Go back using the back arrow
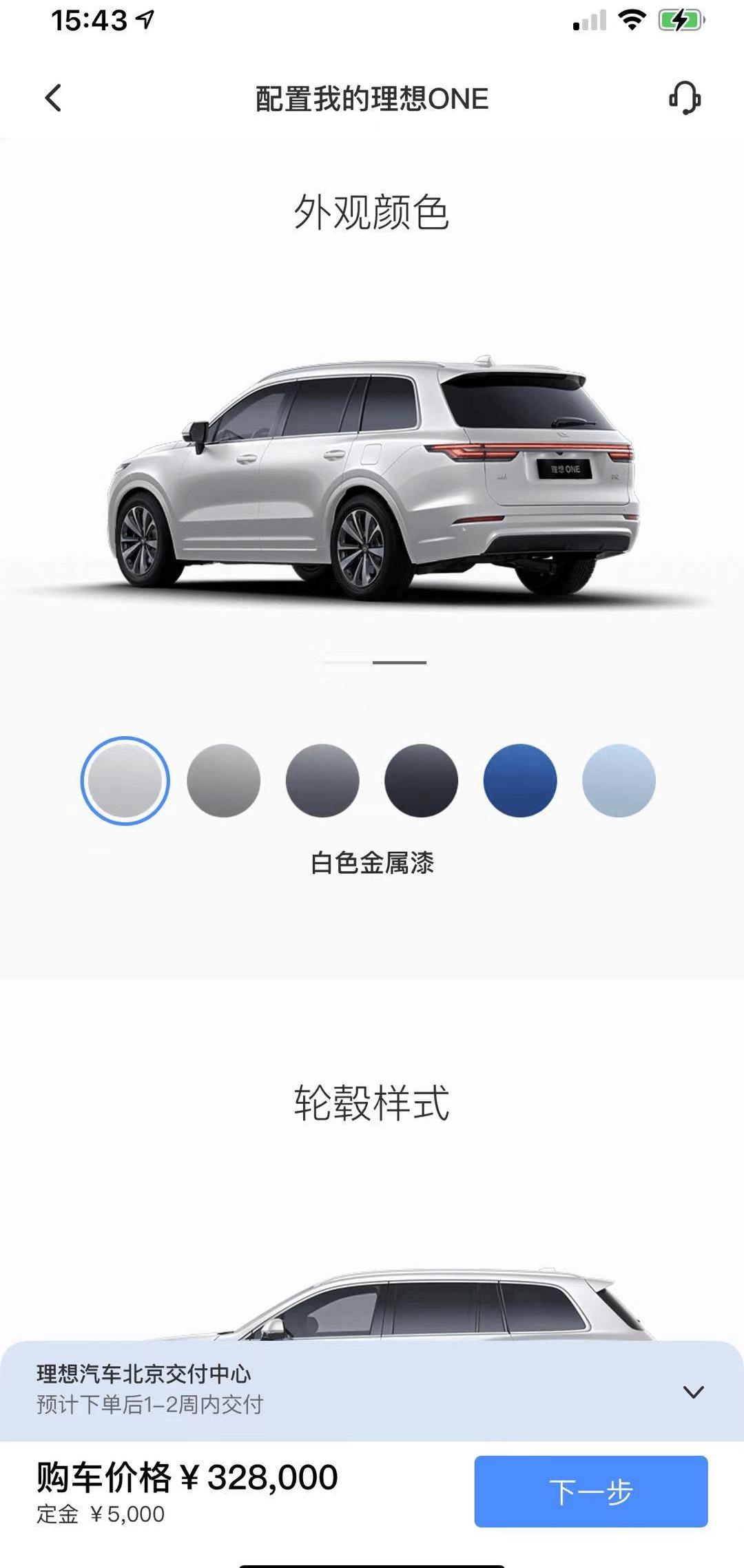This screenshot has width=744, height=1568. (54, 98)
